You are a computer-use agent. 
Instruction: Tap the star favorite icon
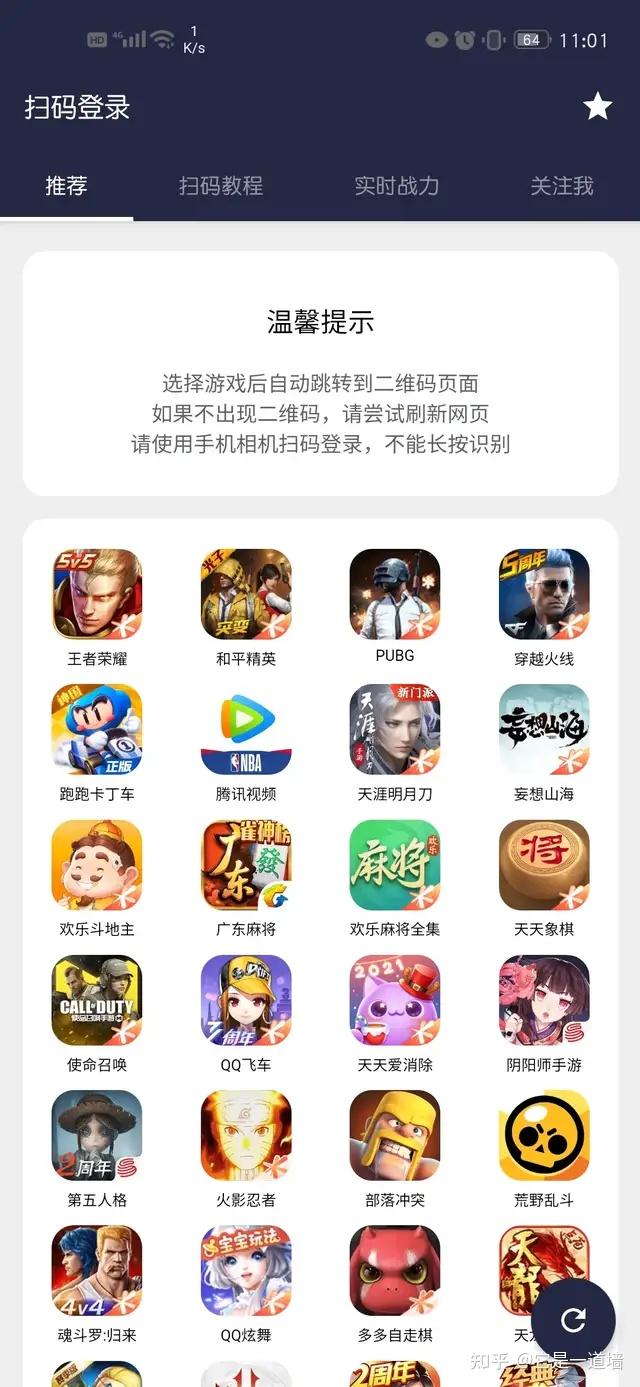(x=598, y=106)
